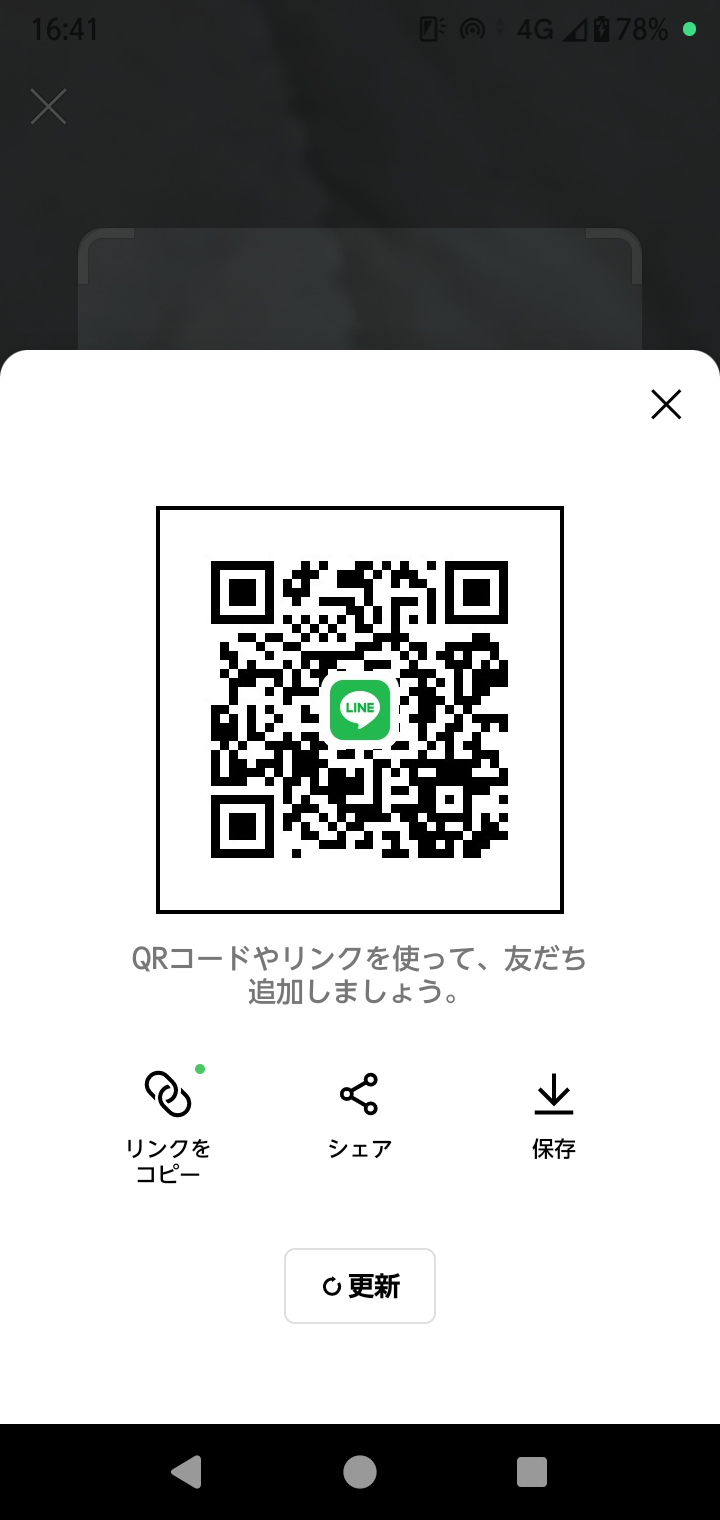Refresh the QR code with 更新
This screenshot has width=720, height=1520.
[x=360, y=1286]
